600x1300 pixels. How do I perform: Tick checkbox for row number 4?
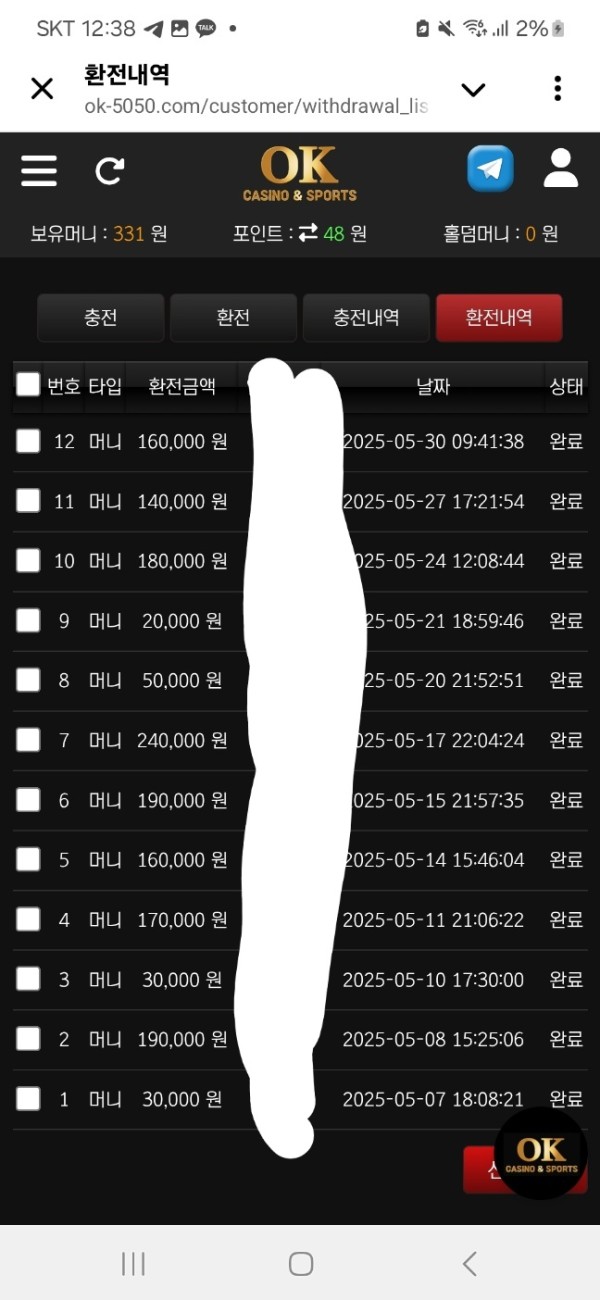coord(28,919)
